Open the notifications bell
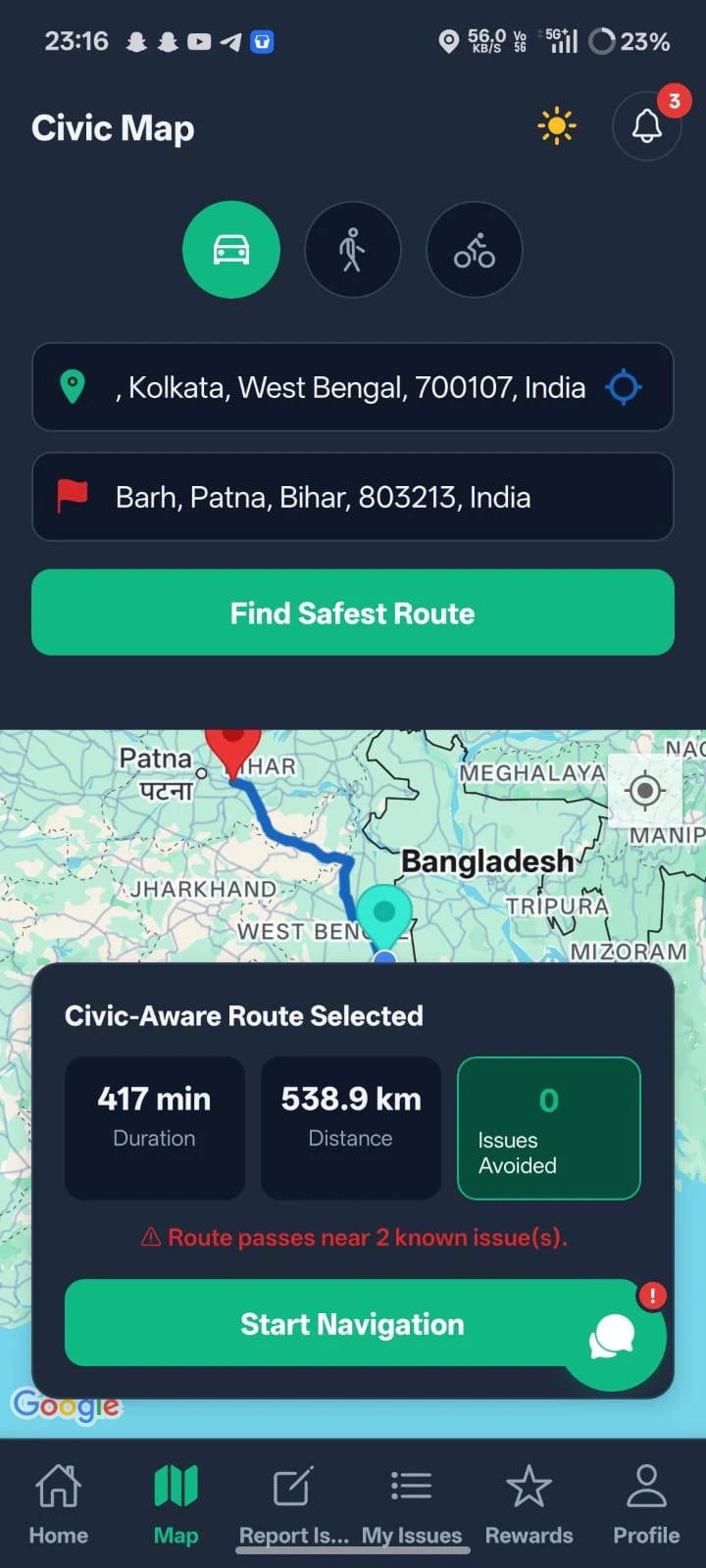This screenshot has width=706, height=1568. (x=646, y=126)
